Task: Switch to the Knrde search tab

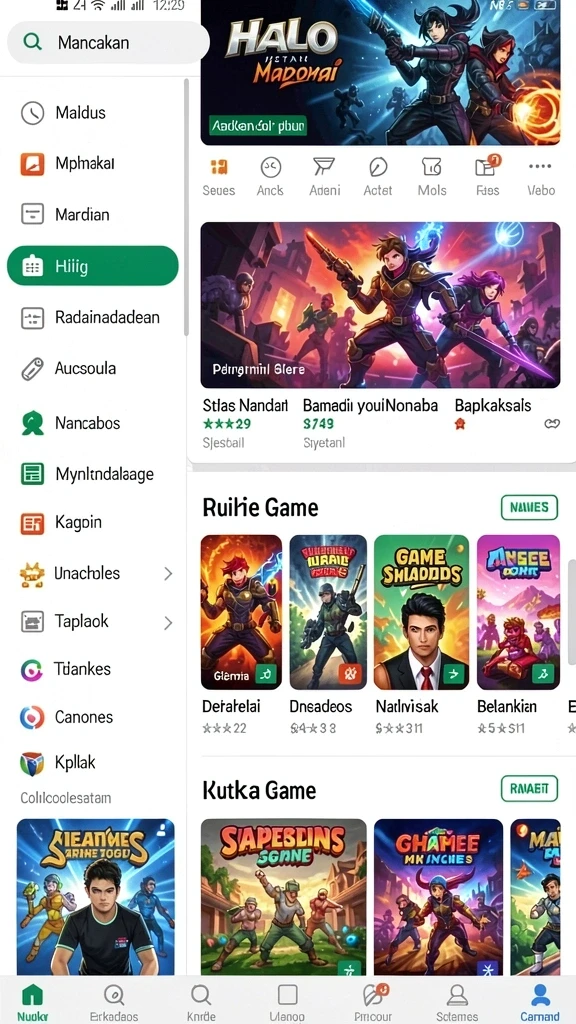Action: pyautogui.click(x=200, y=1002)
